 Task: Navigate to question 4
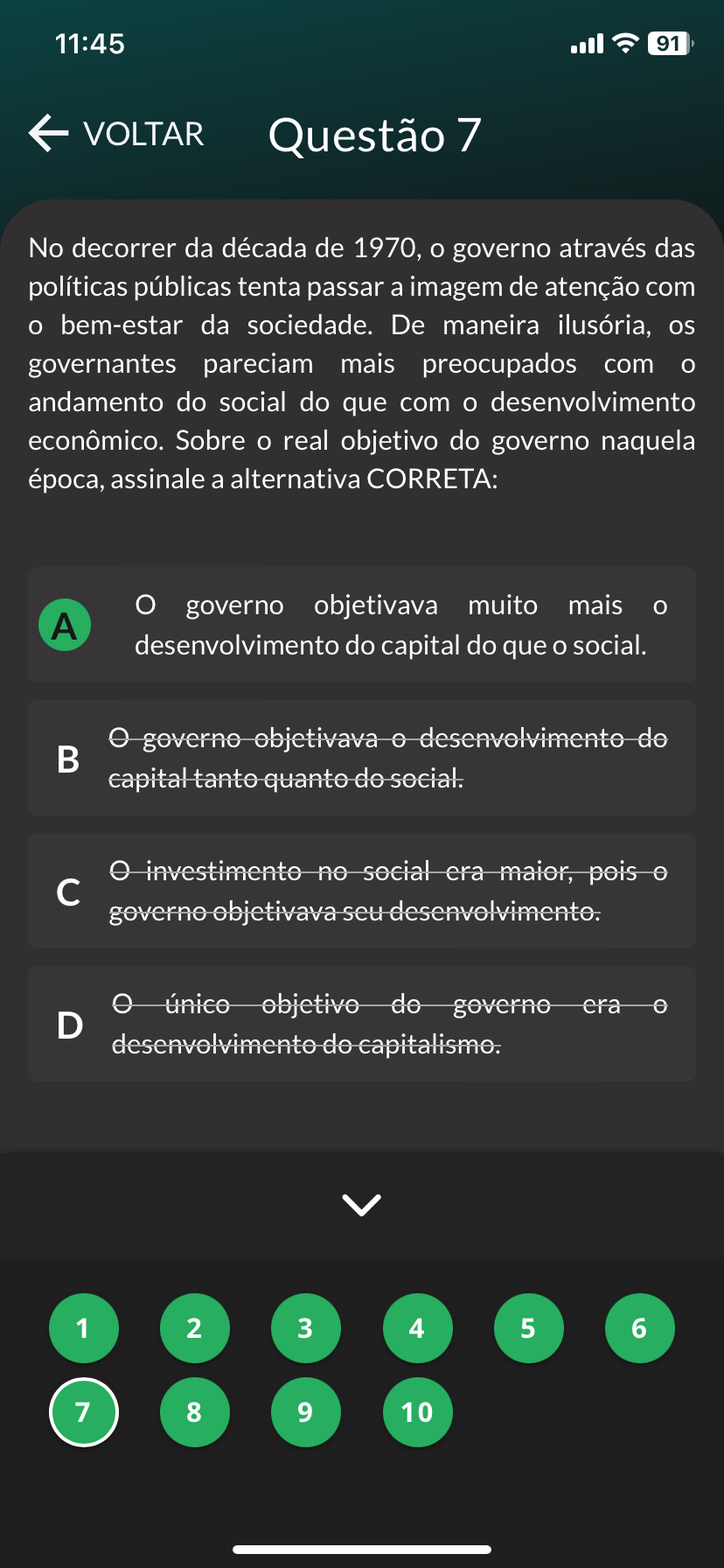[x=417, y=1328]
